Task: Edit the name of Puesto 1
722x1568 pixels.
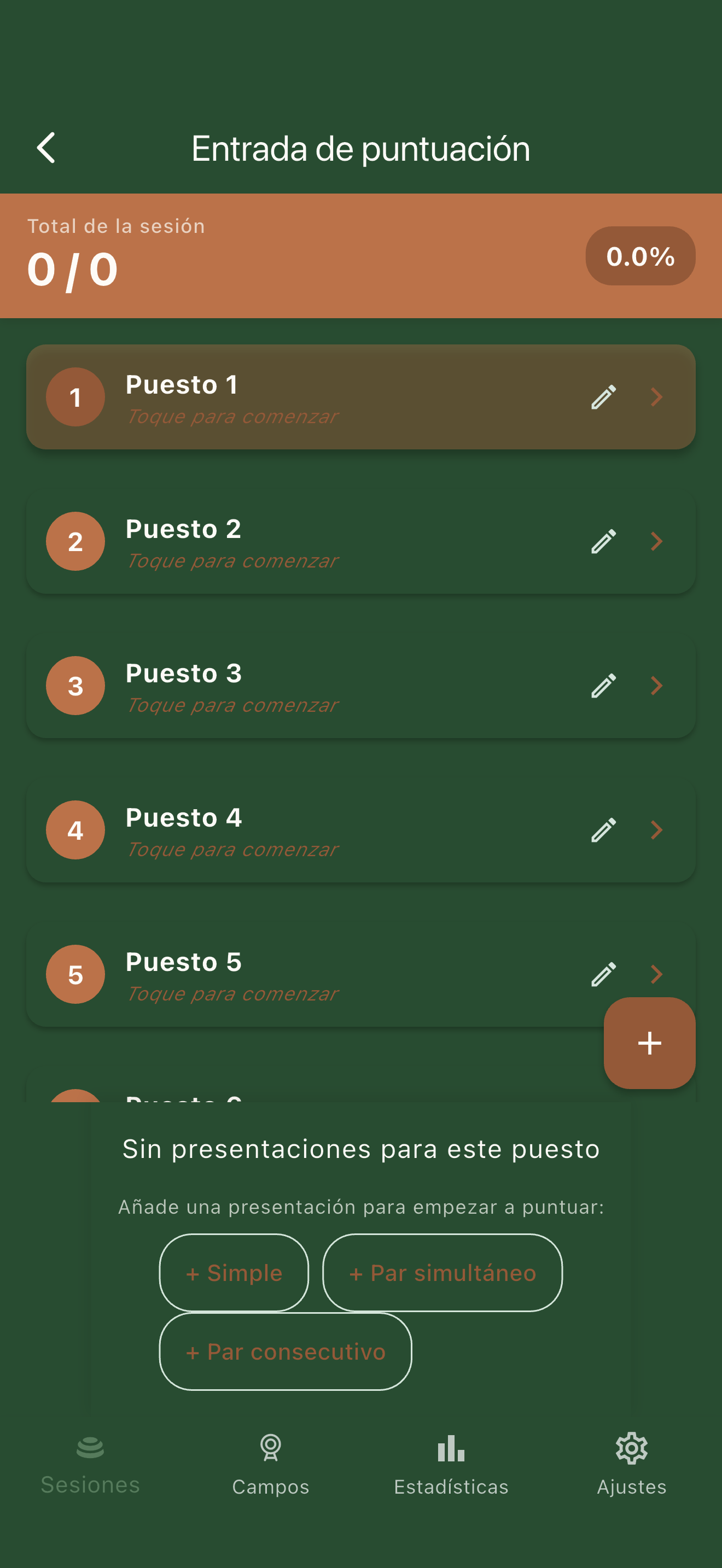Action: (603, 397)
